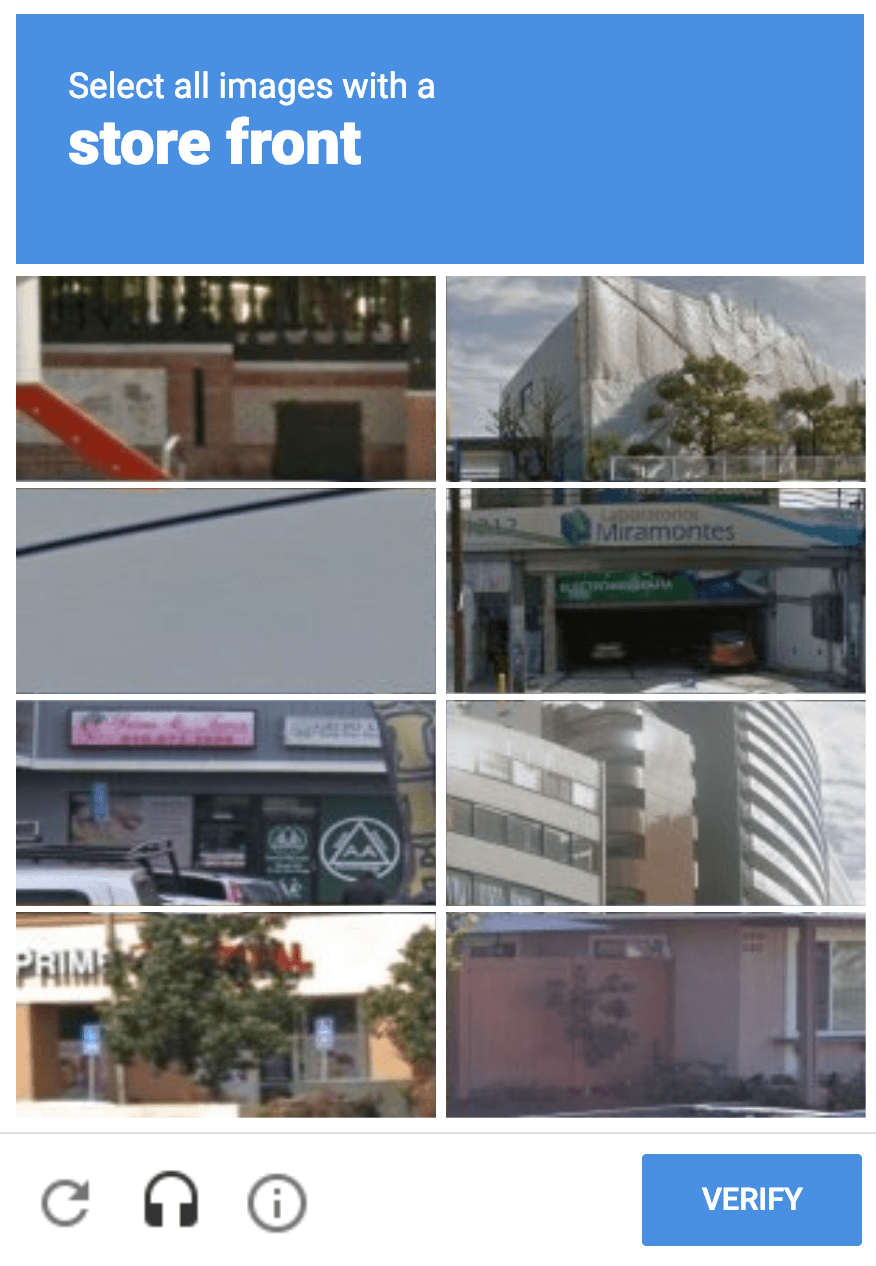Reload a new challenge
The width and height of the screenshot is (876, 1266).
tap(66, 1201)
